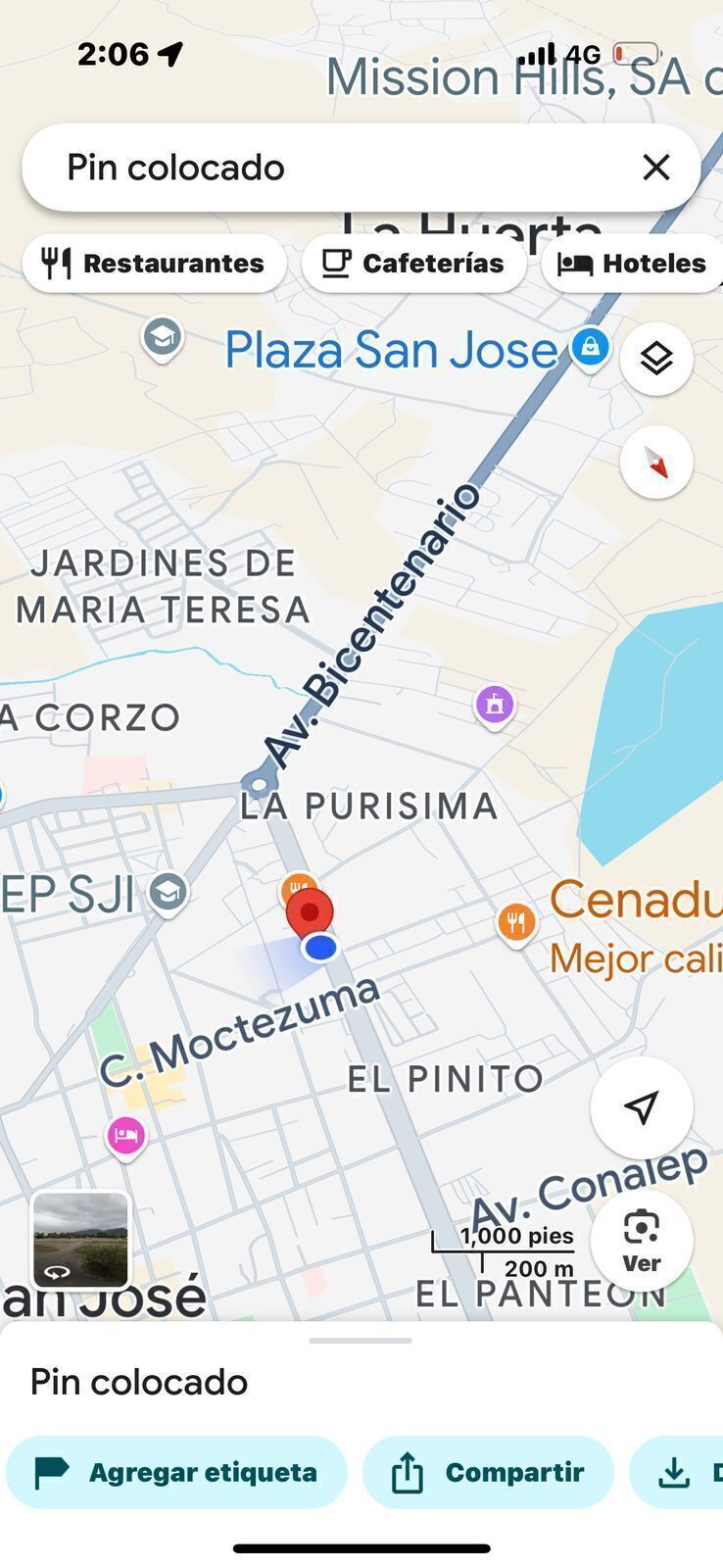Share the dropped pin via Compartir

point(488,1472)
